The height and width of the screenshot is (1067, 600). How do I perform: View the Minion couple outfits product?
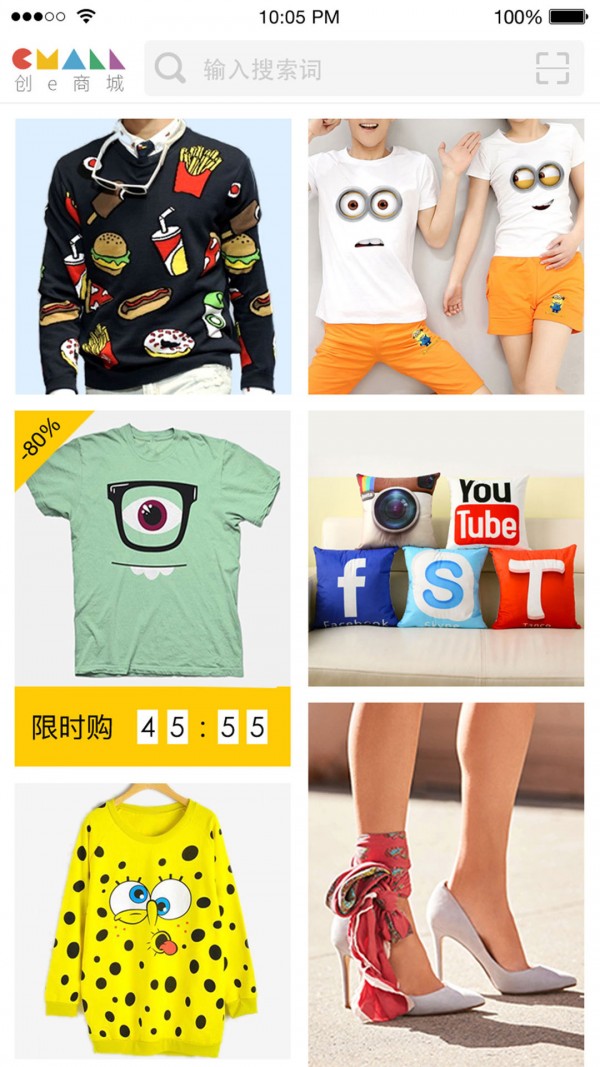[446, 256]
